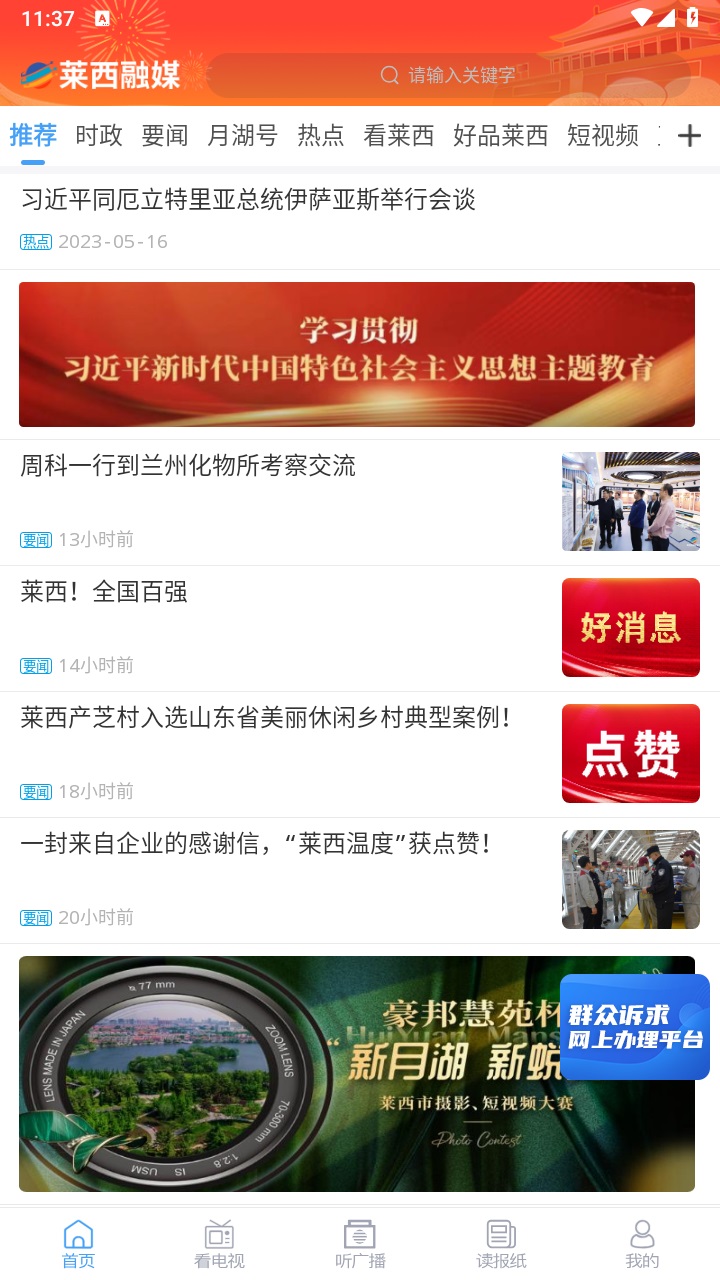Switch to 看电视 in bottom navigation

219,1244
